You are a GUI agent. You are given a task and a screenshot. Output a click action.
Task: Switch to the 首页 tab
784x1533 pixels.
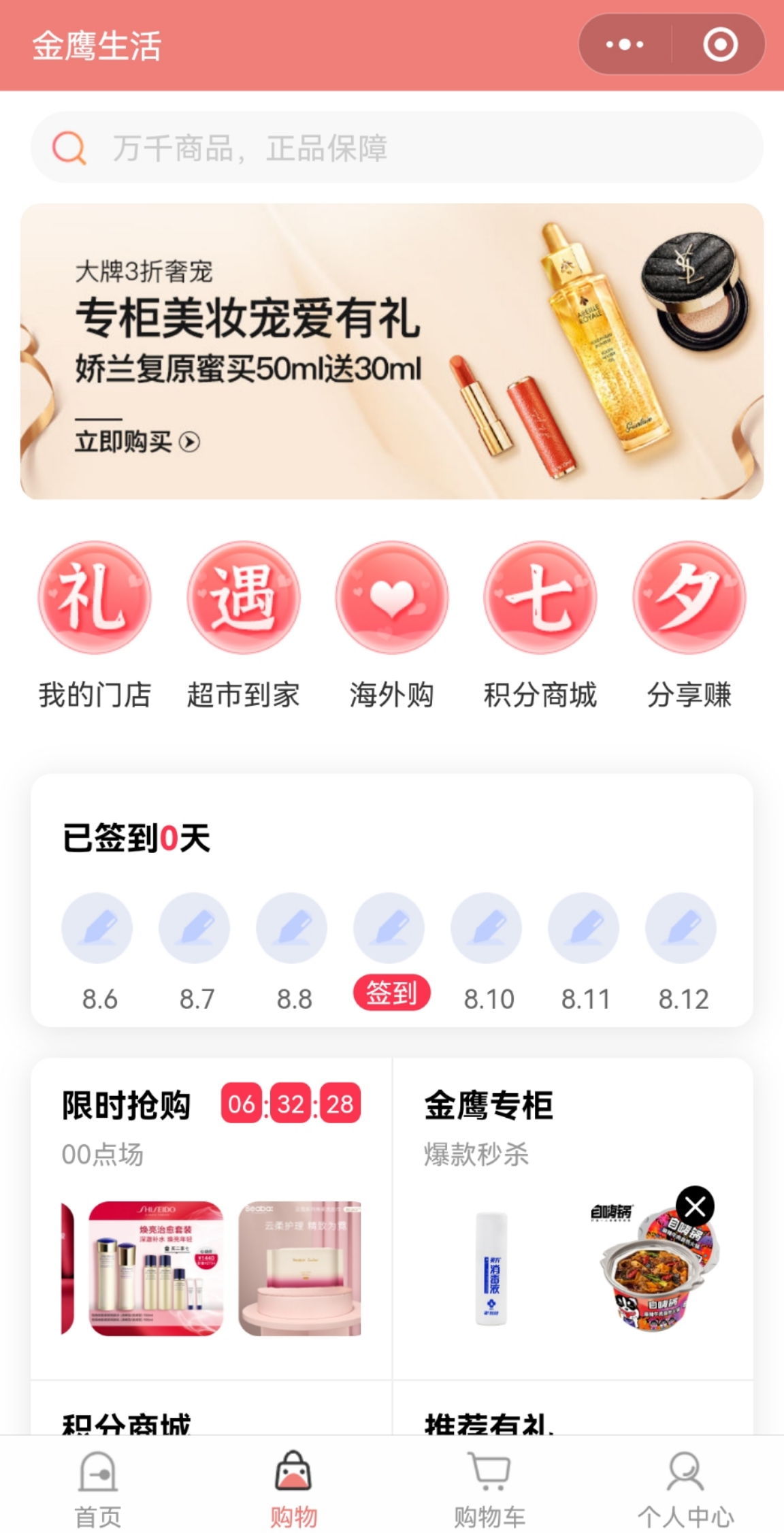click(98, 1488)
